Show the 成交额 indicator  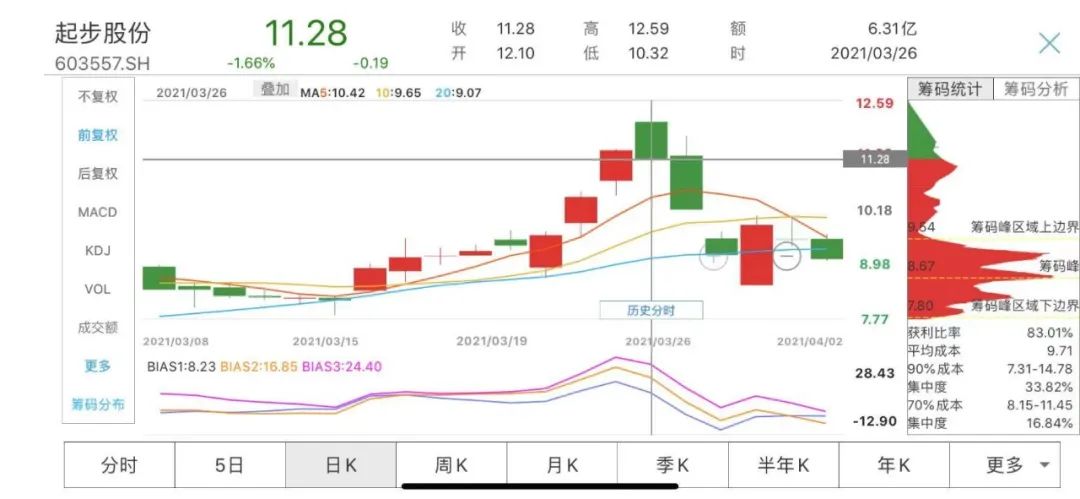98,327
